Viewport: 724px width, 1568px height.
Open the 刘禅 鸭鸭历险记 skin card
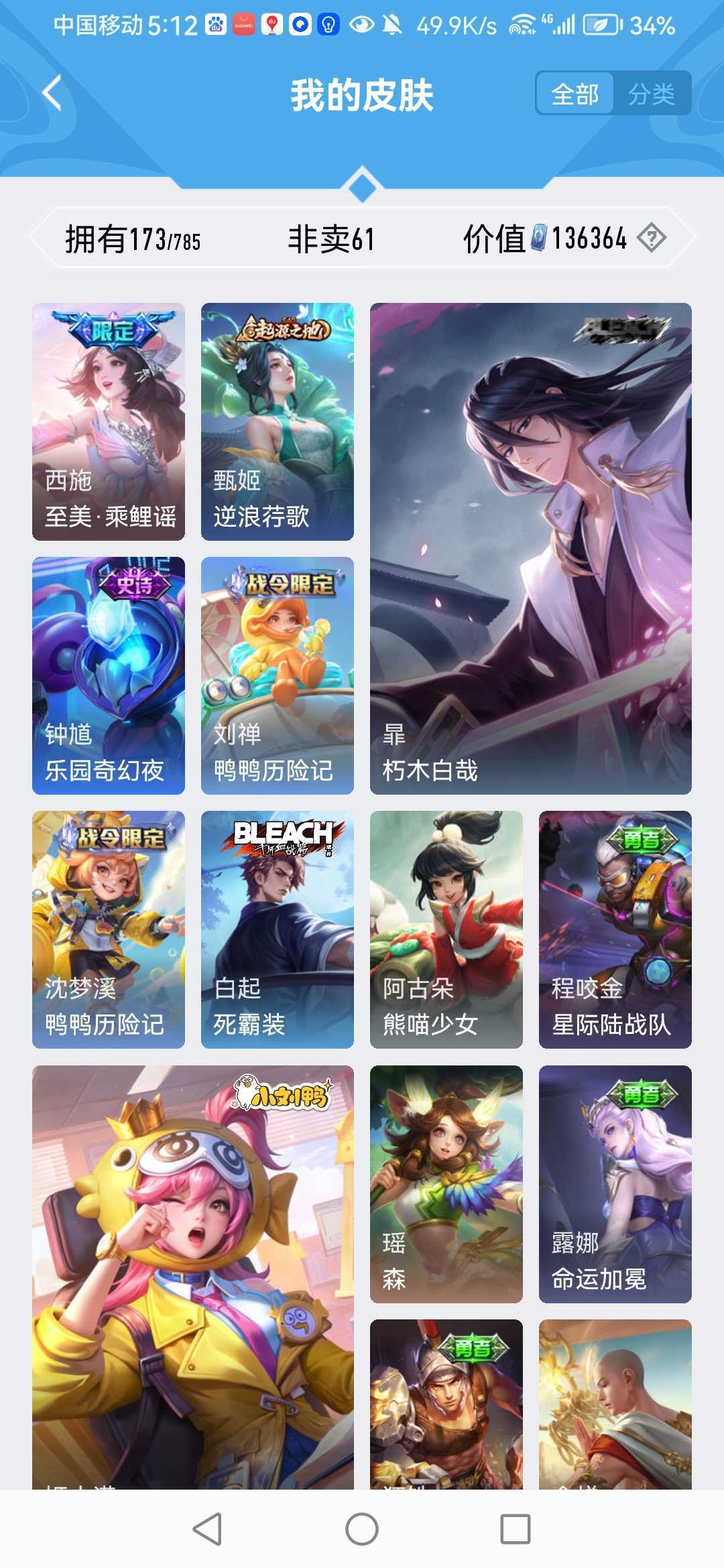[x=278, y=675]
